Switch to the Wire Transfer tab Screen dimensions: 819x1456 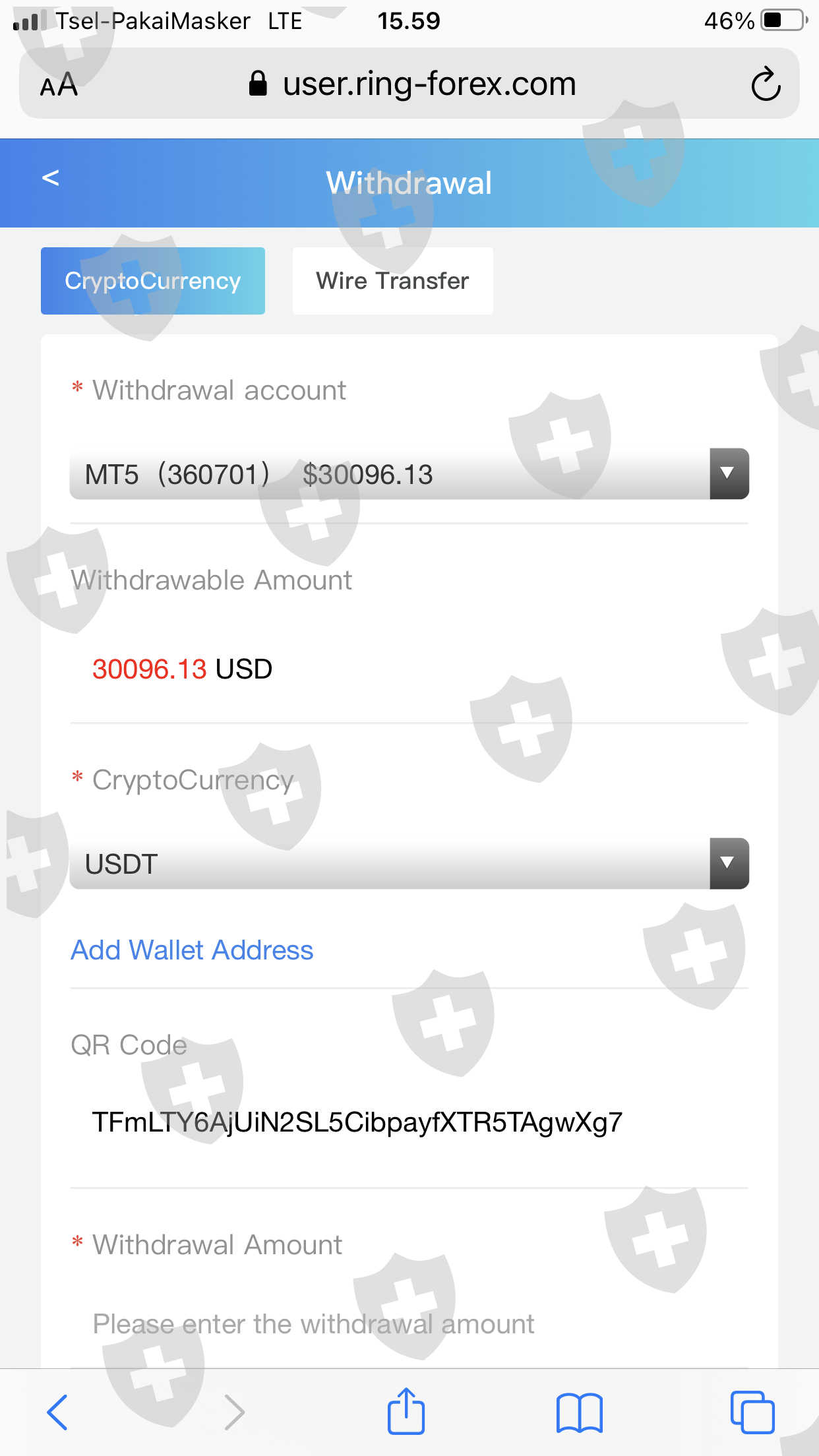coord(392,281)
